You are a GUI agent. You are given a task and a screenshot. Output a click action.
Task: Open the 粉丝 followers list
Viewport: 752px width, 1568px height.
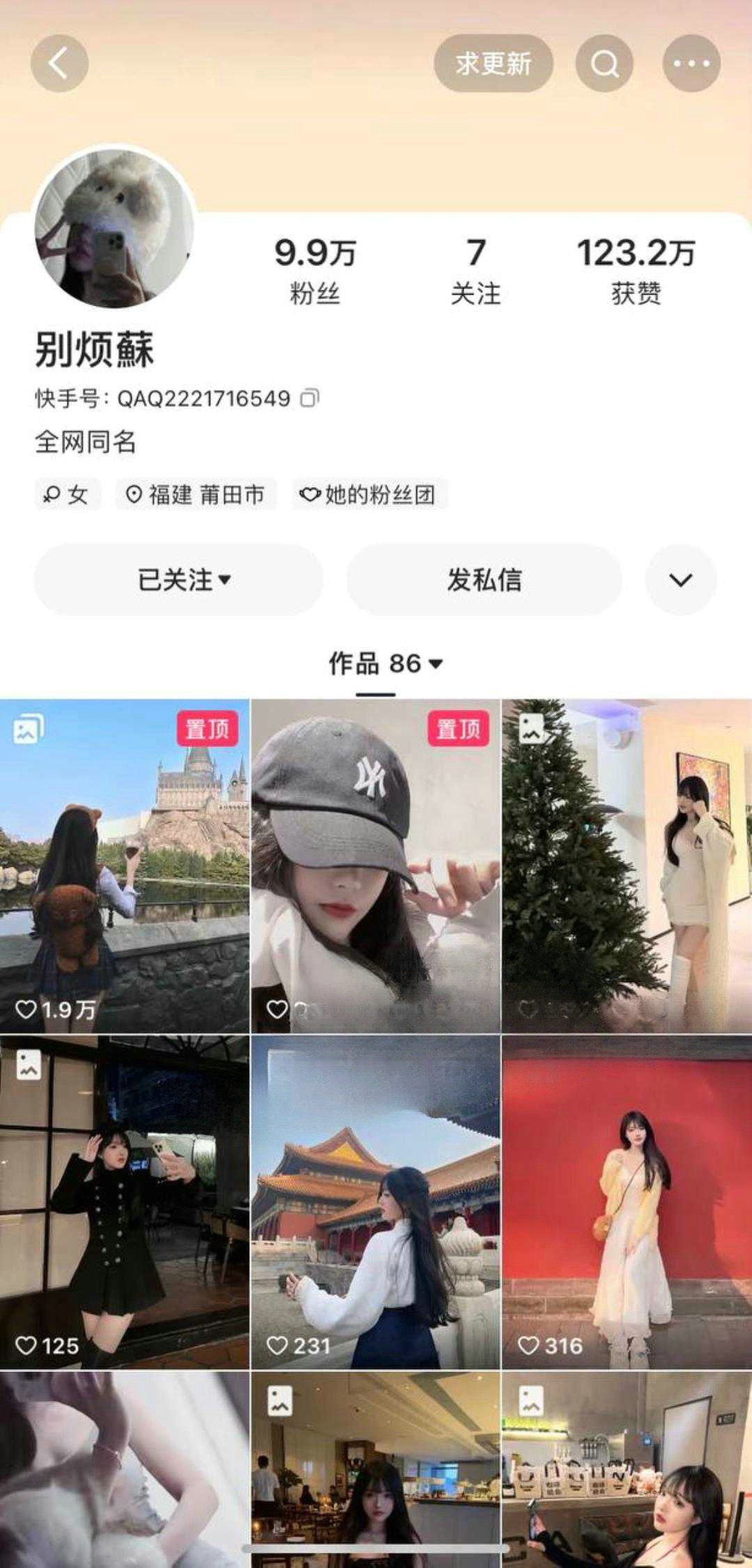point(315,270)
